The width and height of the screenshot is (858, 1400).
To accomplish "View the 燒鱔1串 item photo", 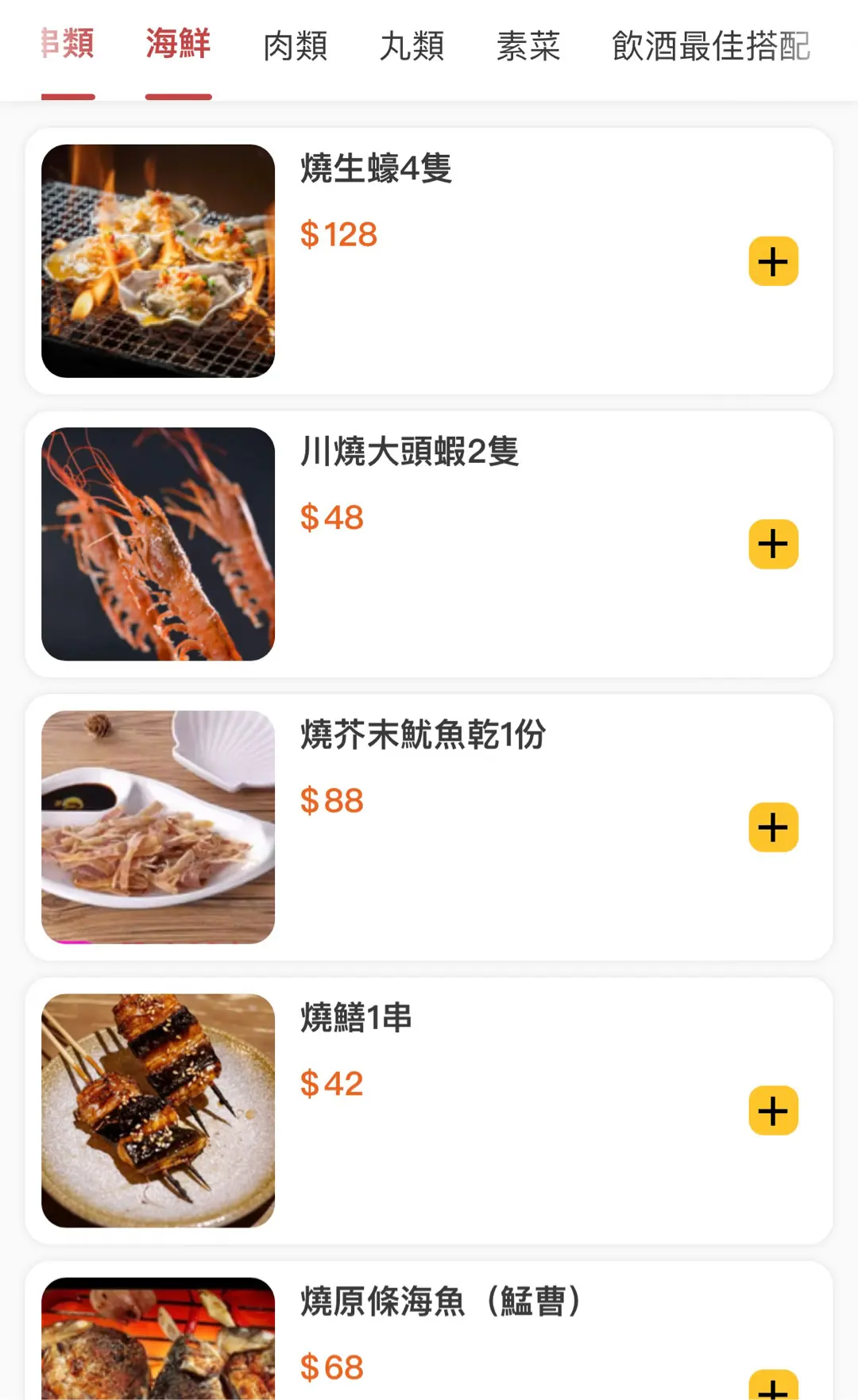I will pos(158,1110).
